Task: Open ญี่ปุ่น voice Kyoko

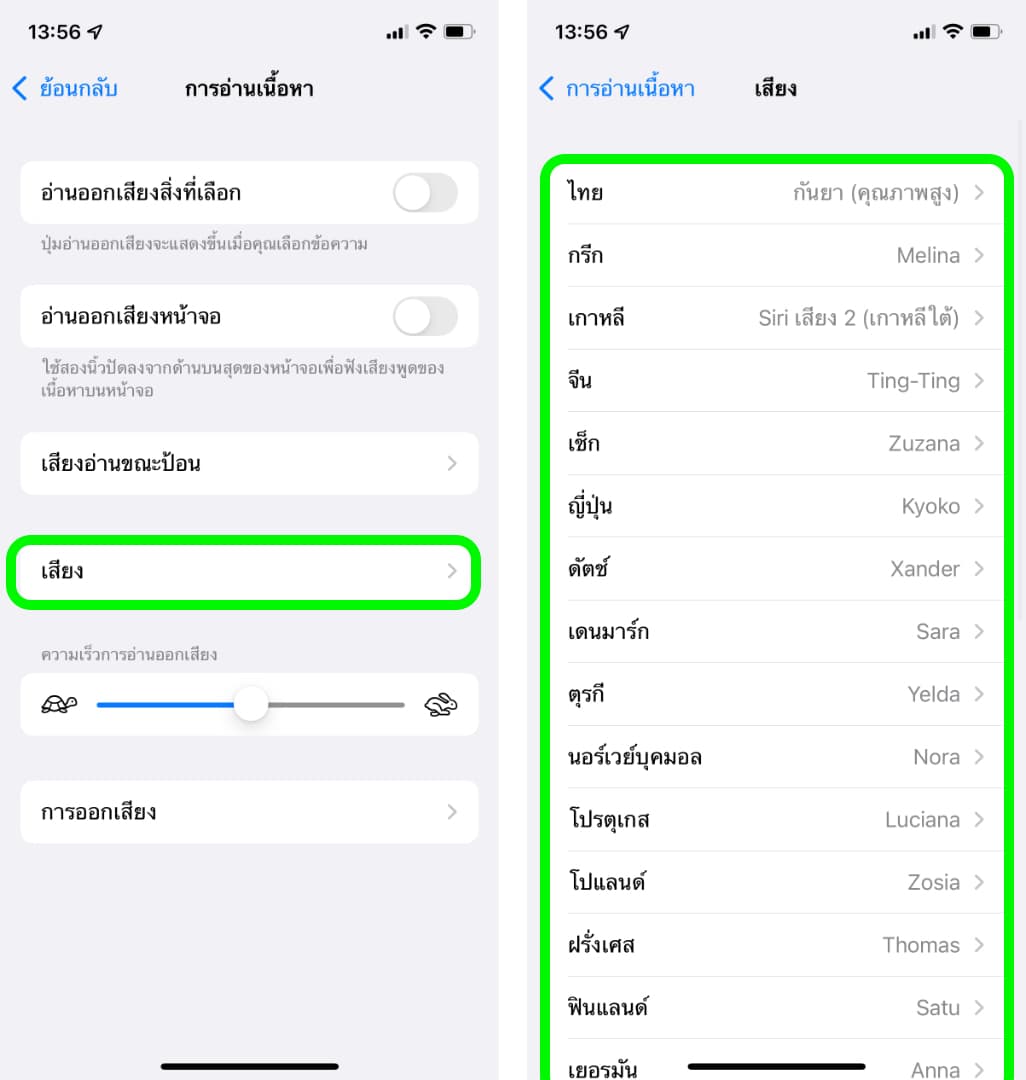Action: point(776,507)
